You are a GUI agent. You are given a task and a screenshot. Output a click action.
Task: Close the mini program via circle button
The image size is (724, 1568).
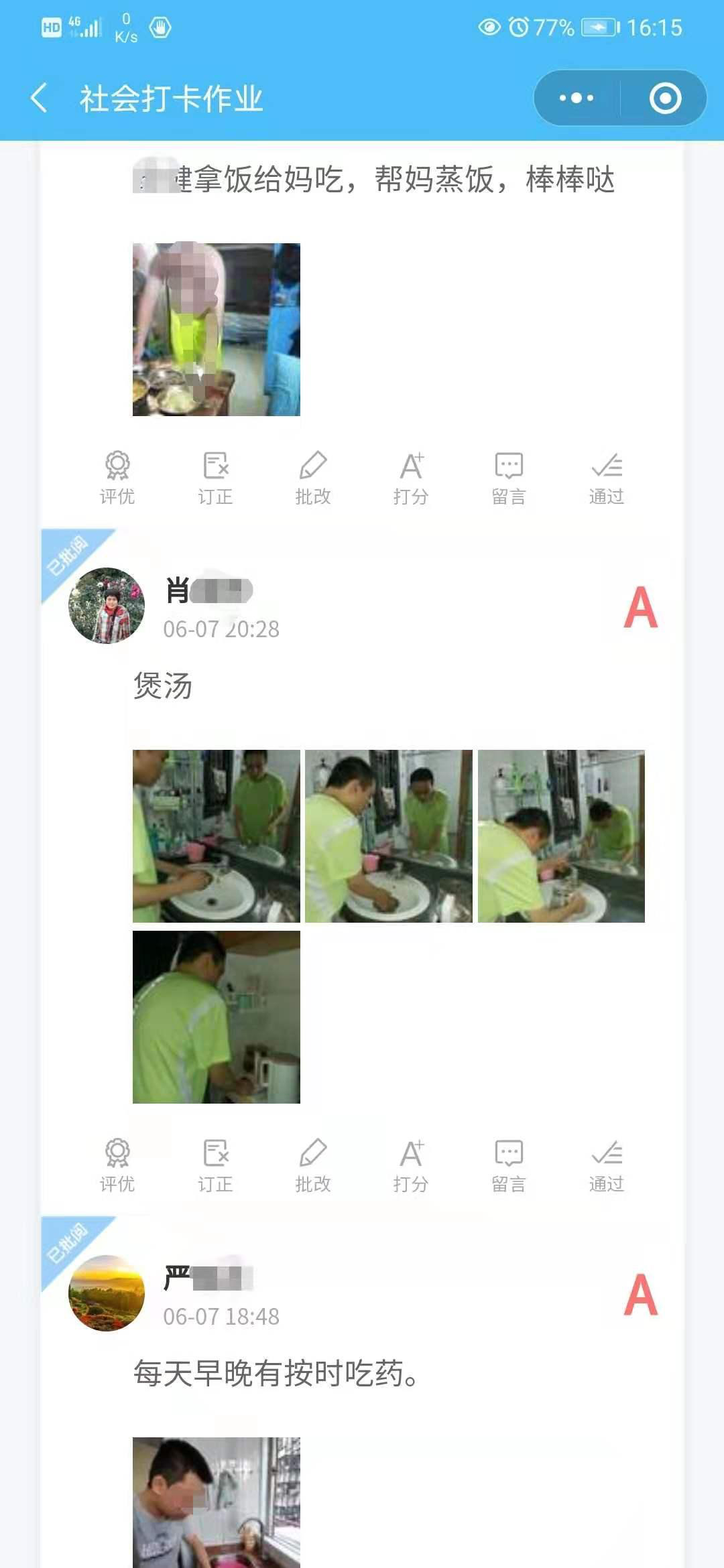tap(665, 99)
